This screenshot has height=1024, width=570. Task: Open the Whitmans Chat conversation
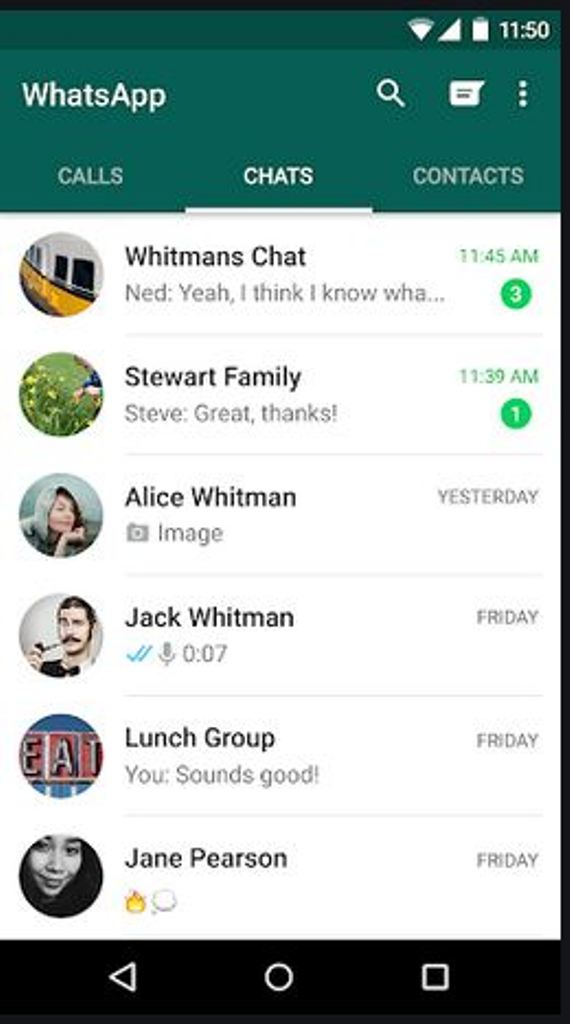click(280, 274)
